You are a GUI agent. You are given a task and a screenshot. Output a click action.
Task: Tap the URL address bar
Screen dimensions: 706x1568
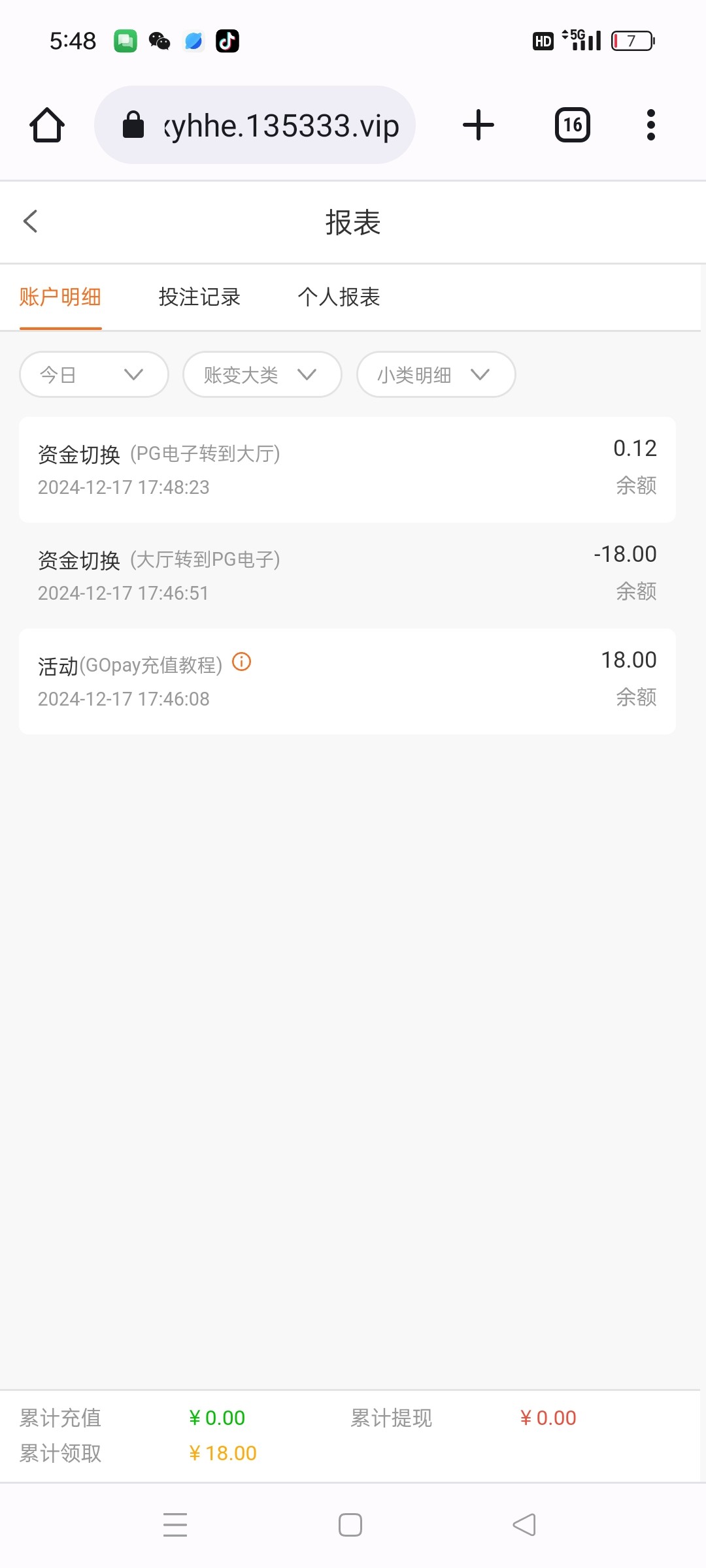pos(255,125)
